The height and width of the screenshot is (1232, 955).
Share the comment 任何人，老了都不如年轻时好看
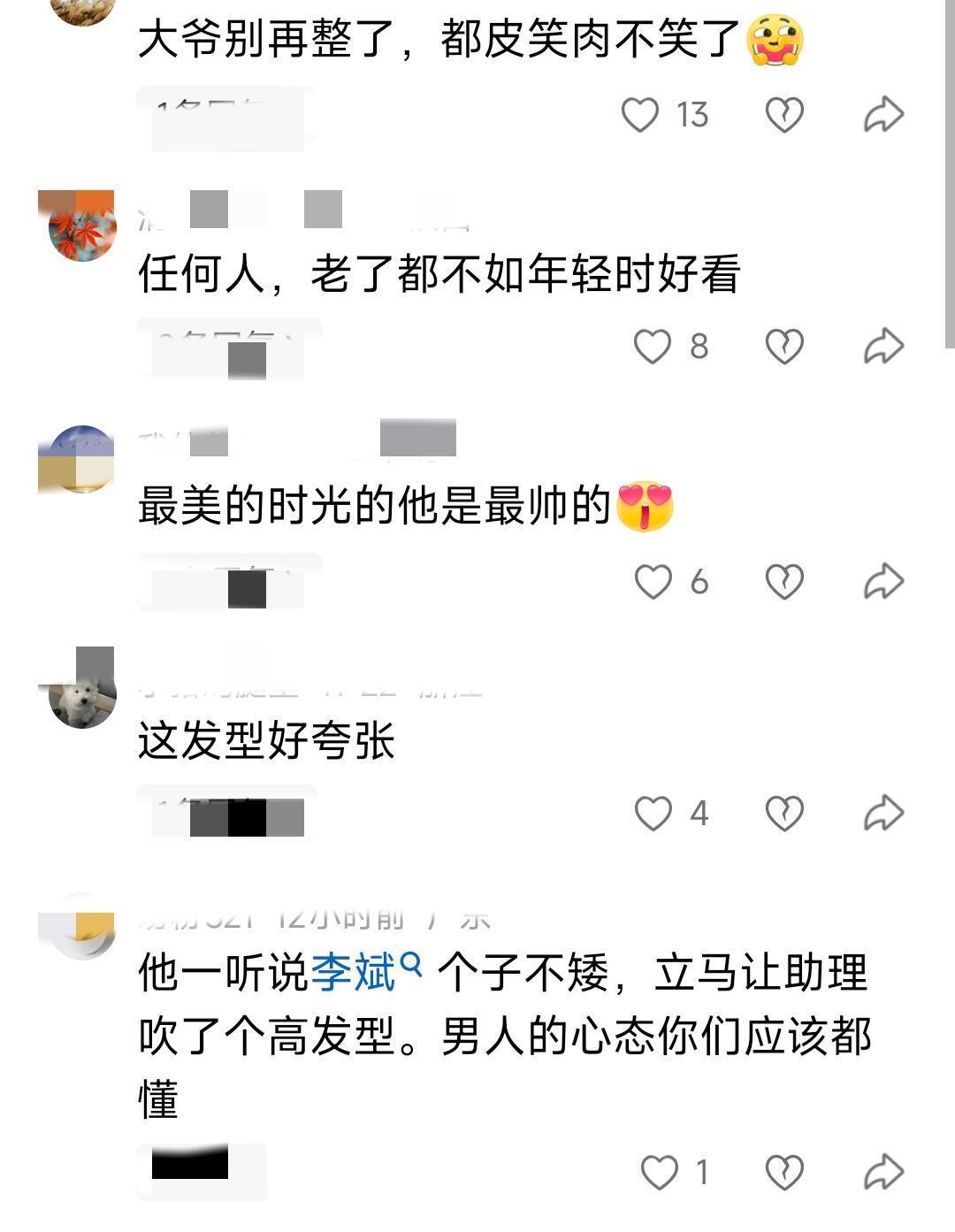point(883,346)
